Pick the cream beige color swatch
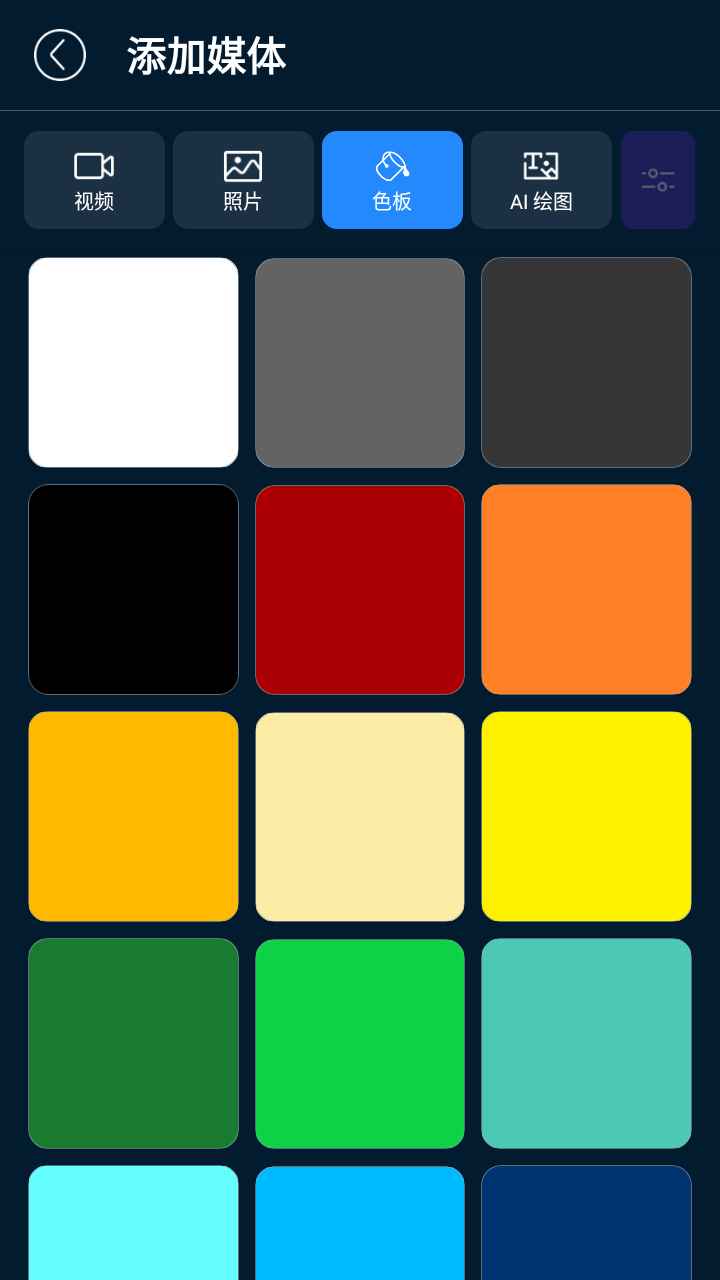The height and width of the screenshot is (1280, 720). coord(360,816)
